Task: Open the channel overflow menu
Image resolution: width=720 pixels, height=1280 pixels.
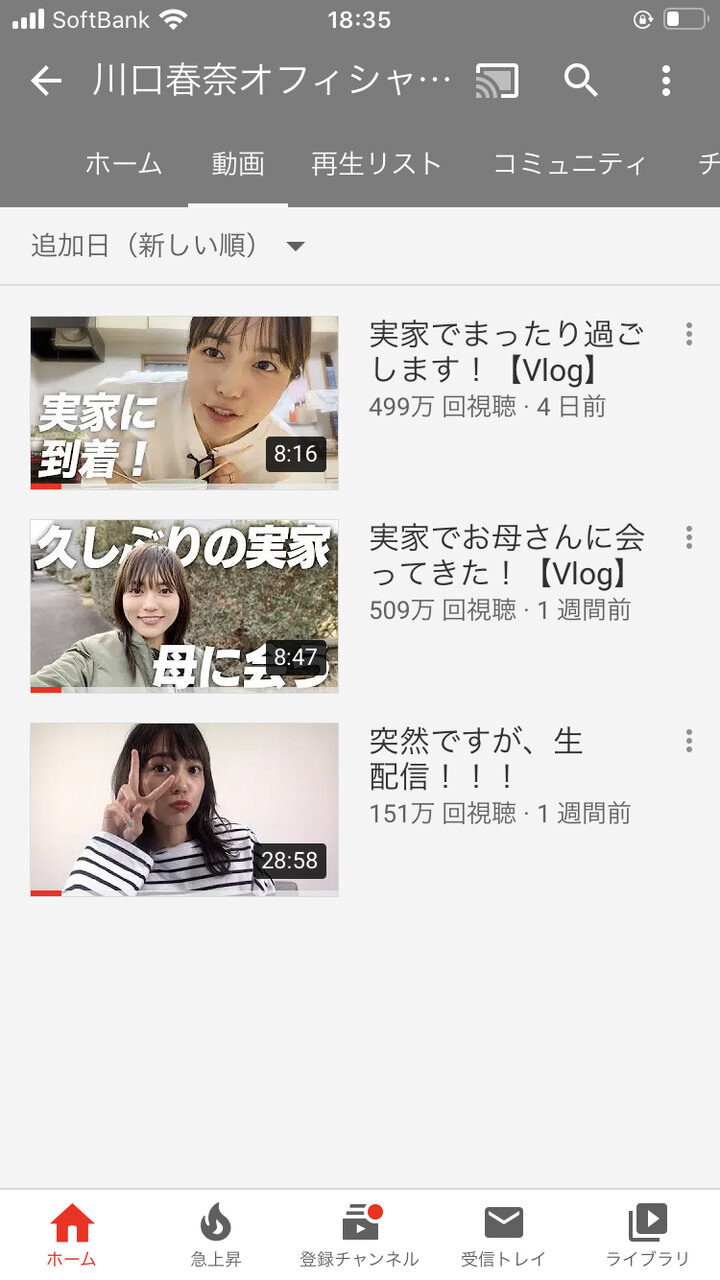Action: tap(666, 81)
